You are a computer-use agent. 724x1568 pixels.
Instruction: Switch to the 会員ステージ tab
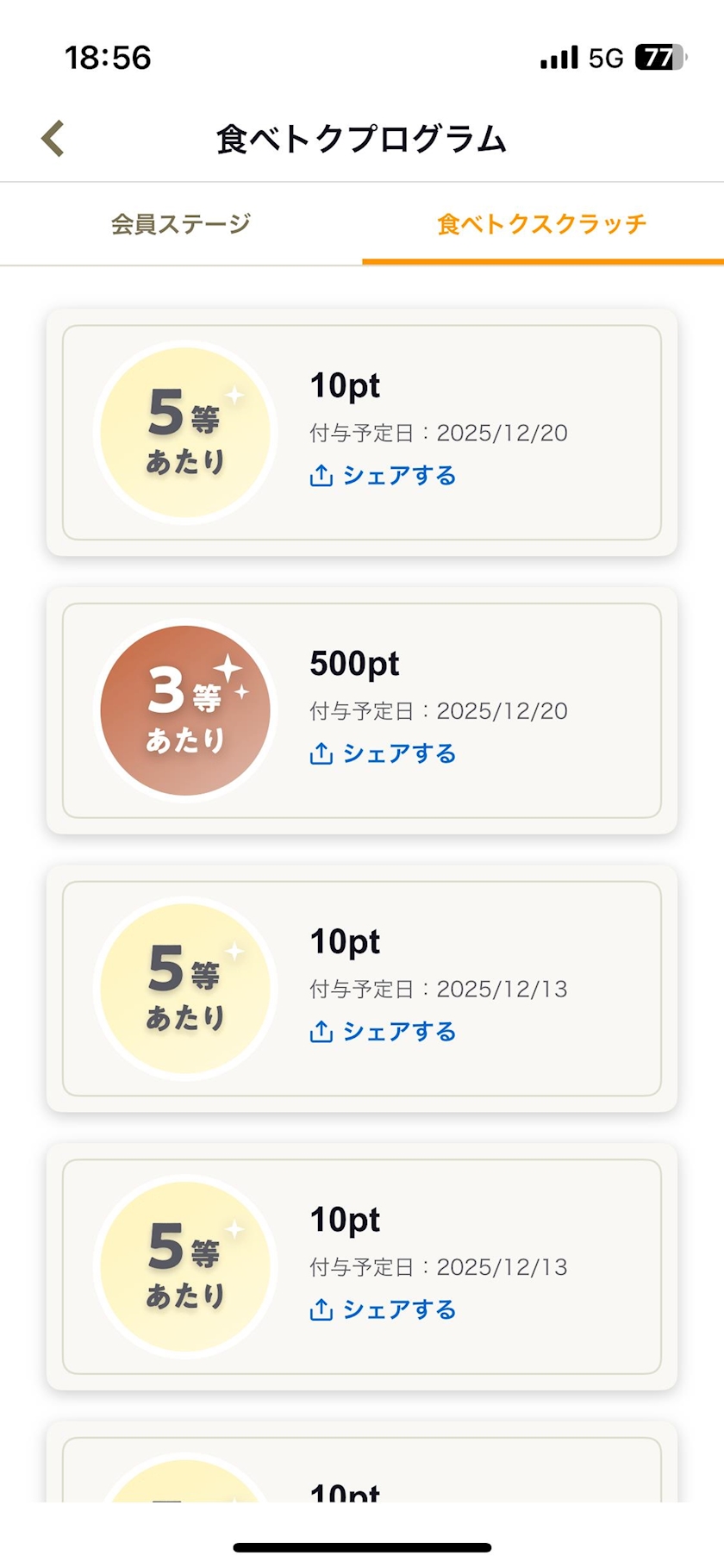click(180, 224)
